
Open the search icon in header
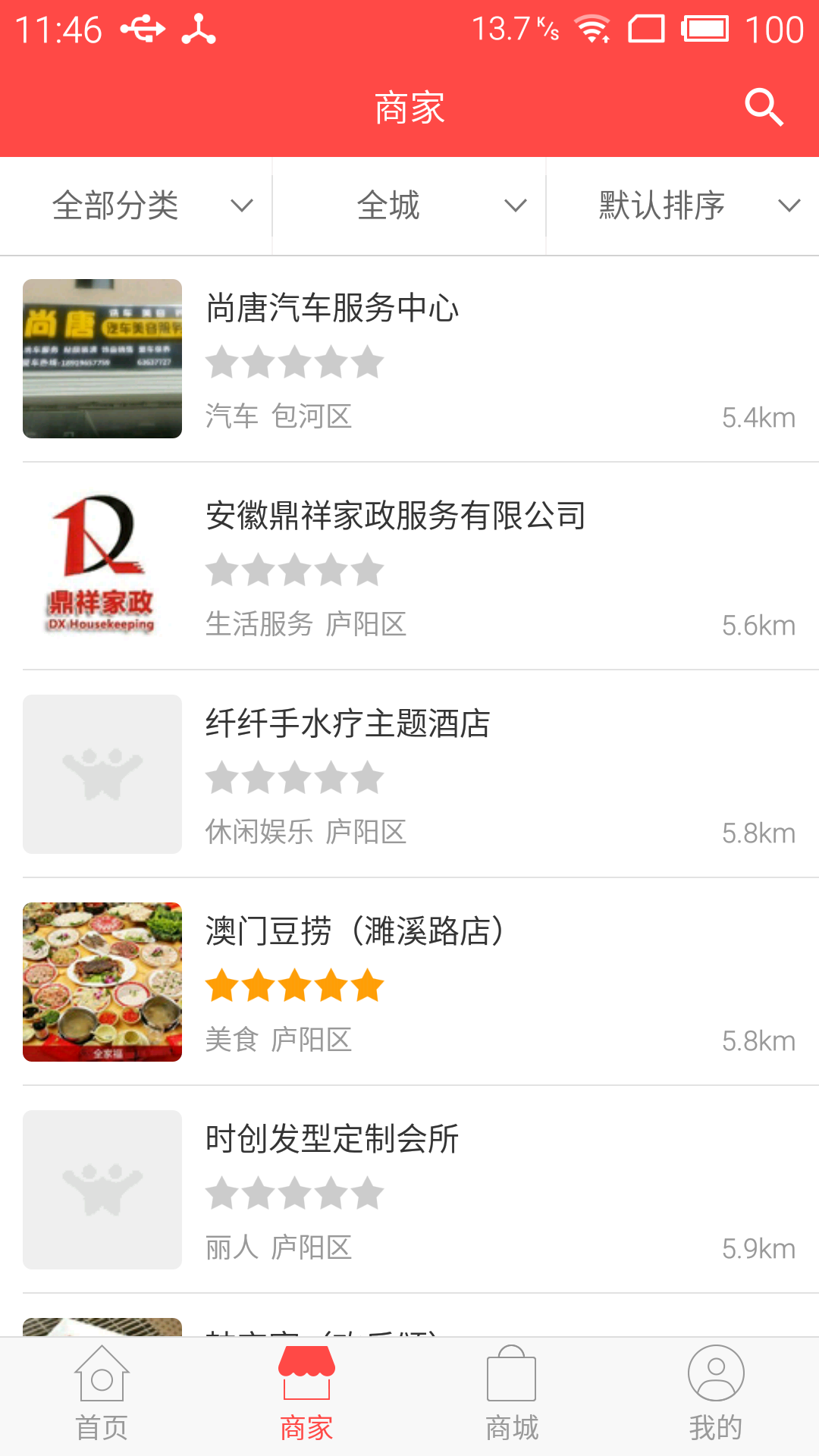tap(764, 108)
